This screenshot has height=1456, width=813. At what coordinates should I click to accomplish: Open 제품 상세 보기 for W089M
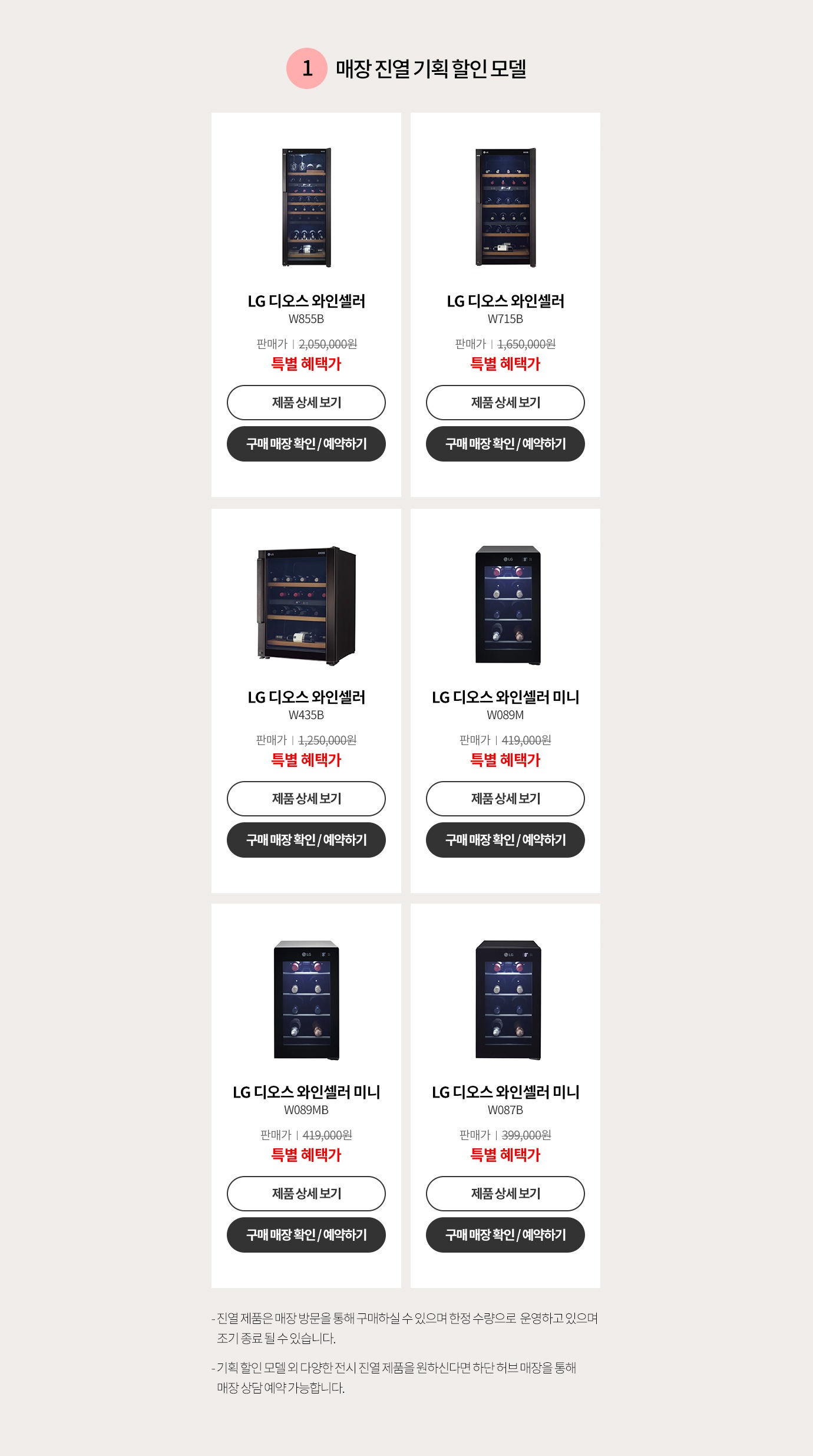[x=505, y=799]
